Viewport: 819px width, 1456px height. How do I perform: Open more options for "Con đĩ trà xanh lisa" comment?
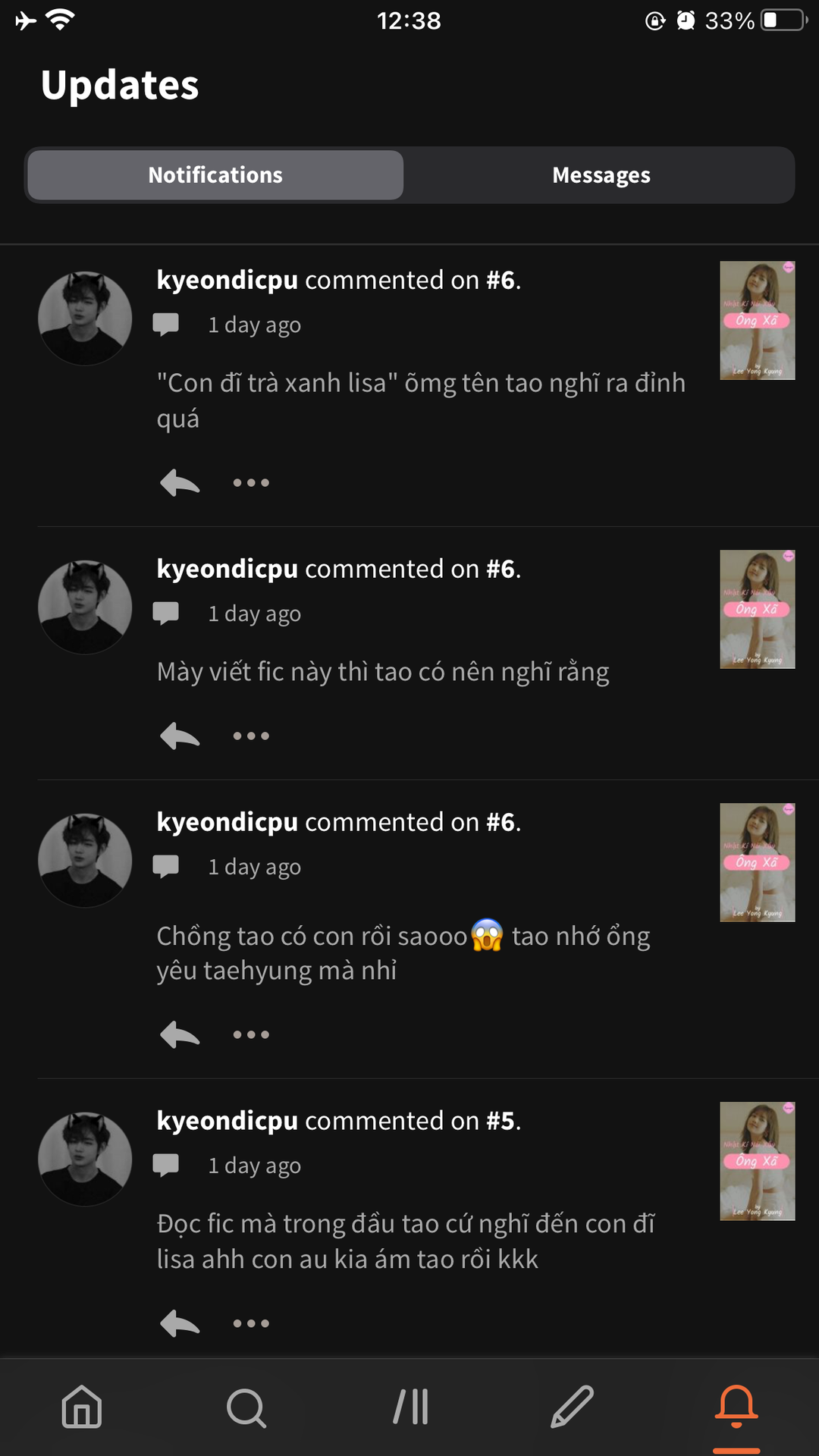(x=251, y=482)
